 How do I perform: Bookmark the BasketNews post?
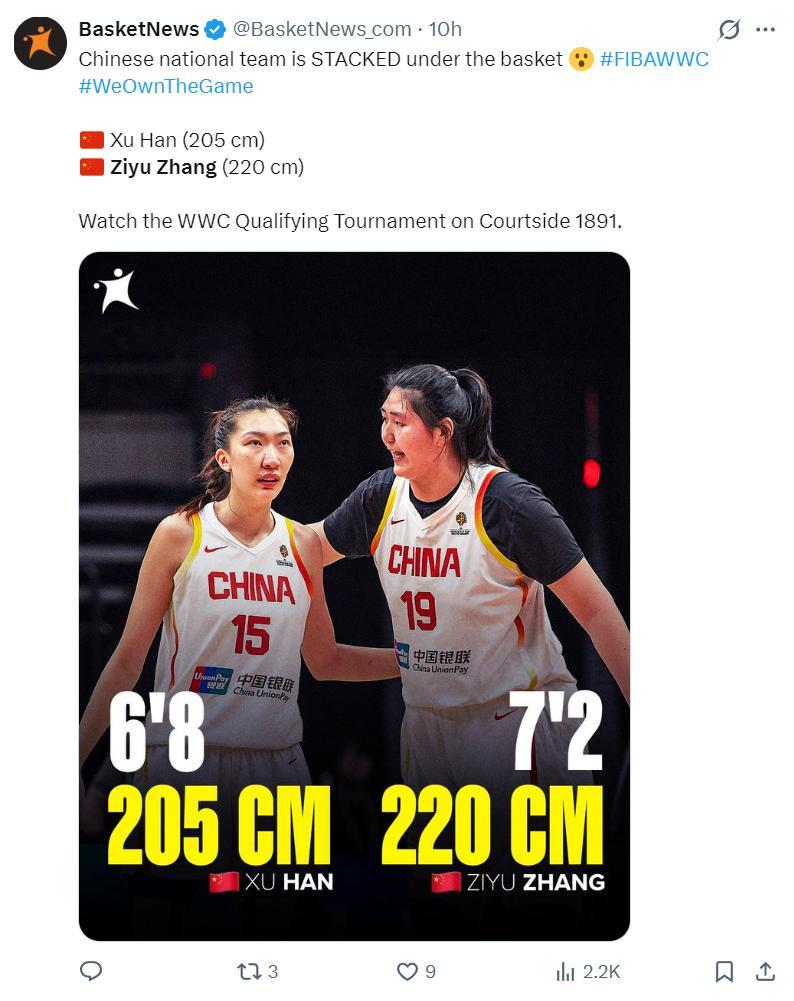(725, 971)
